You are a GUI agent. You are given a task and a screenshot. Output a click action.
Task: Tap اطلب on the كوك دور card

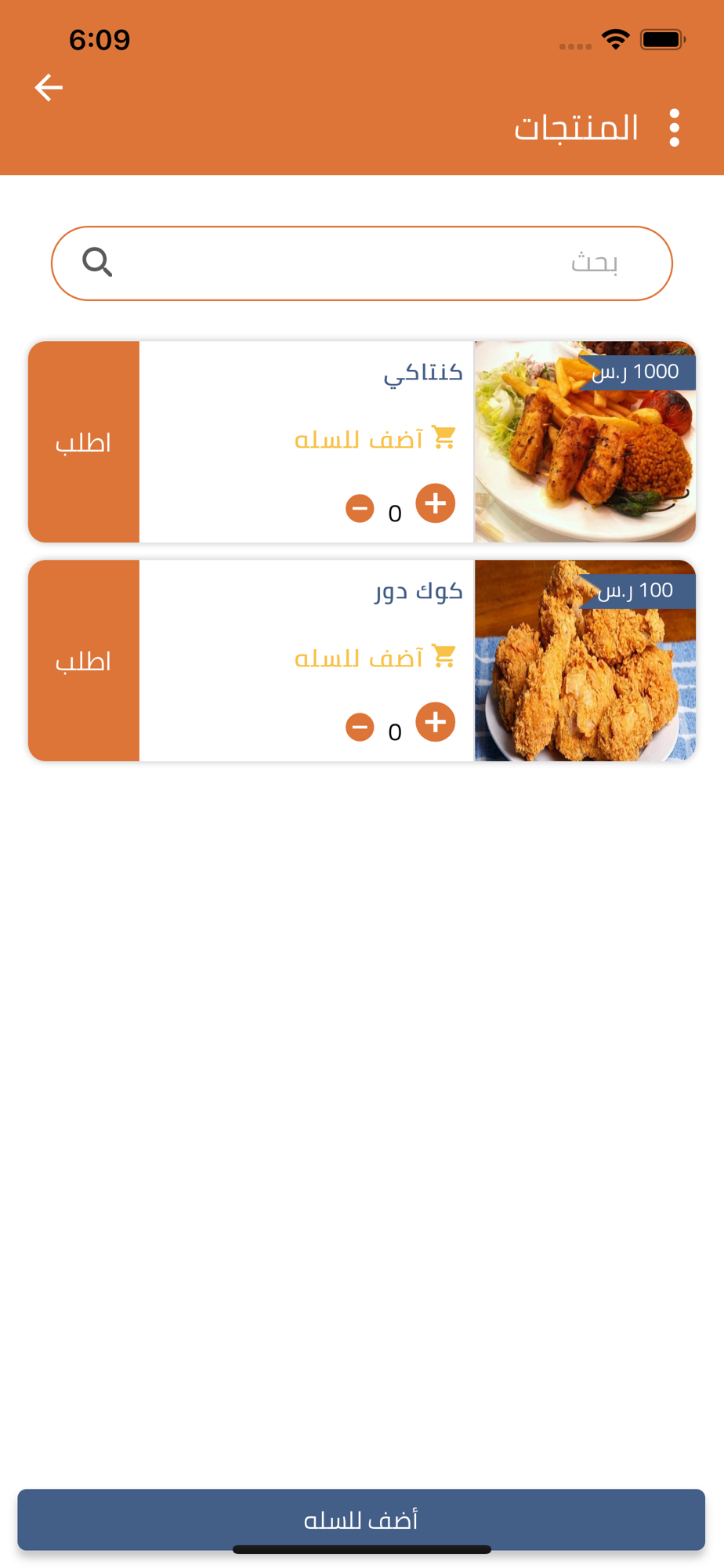pyautogui.click(x=84, y=661)
